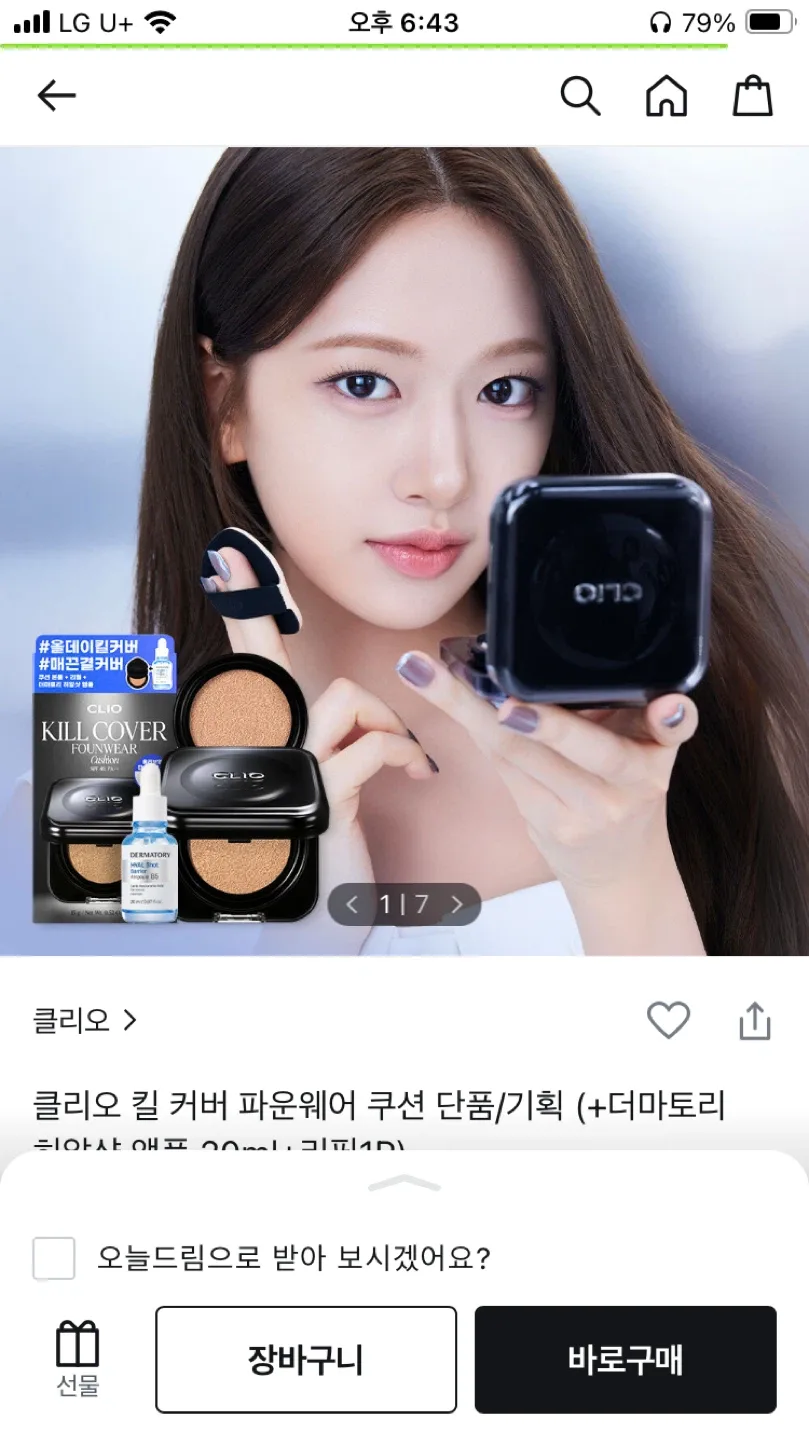
Task: Send this product as a 선물 gift
Action: (x=77, y=1358)
